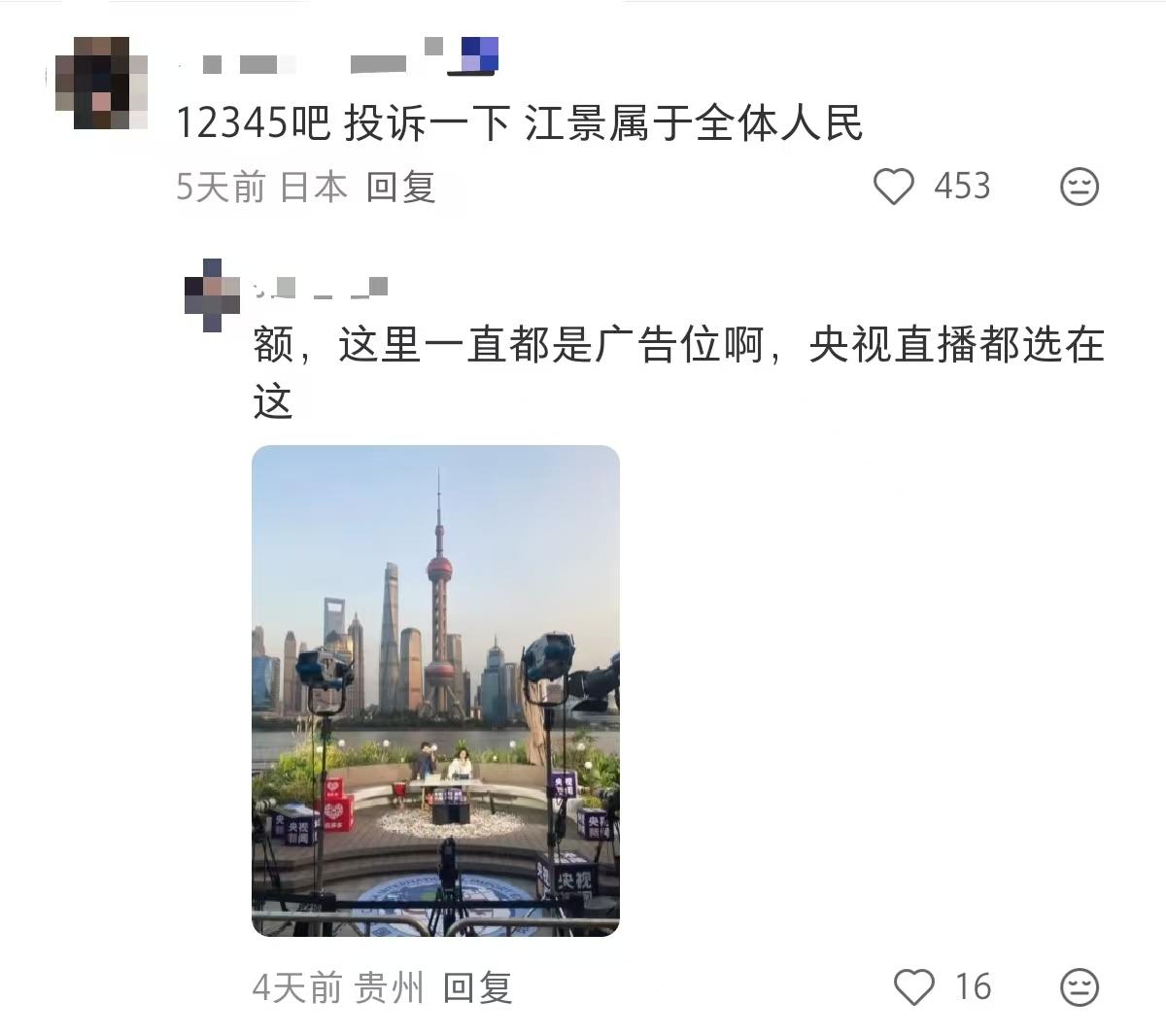The image size is (1166, 1036).
Task: Open the commenter's avatar above the 12345 comment
Action: pyautogui.click(x=101, y=84)
